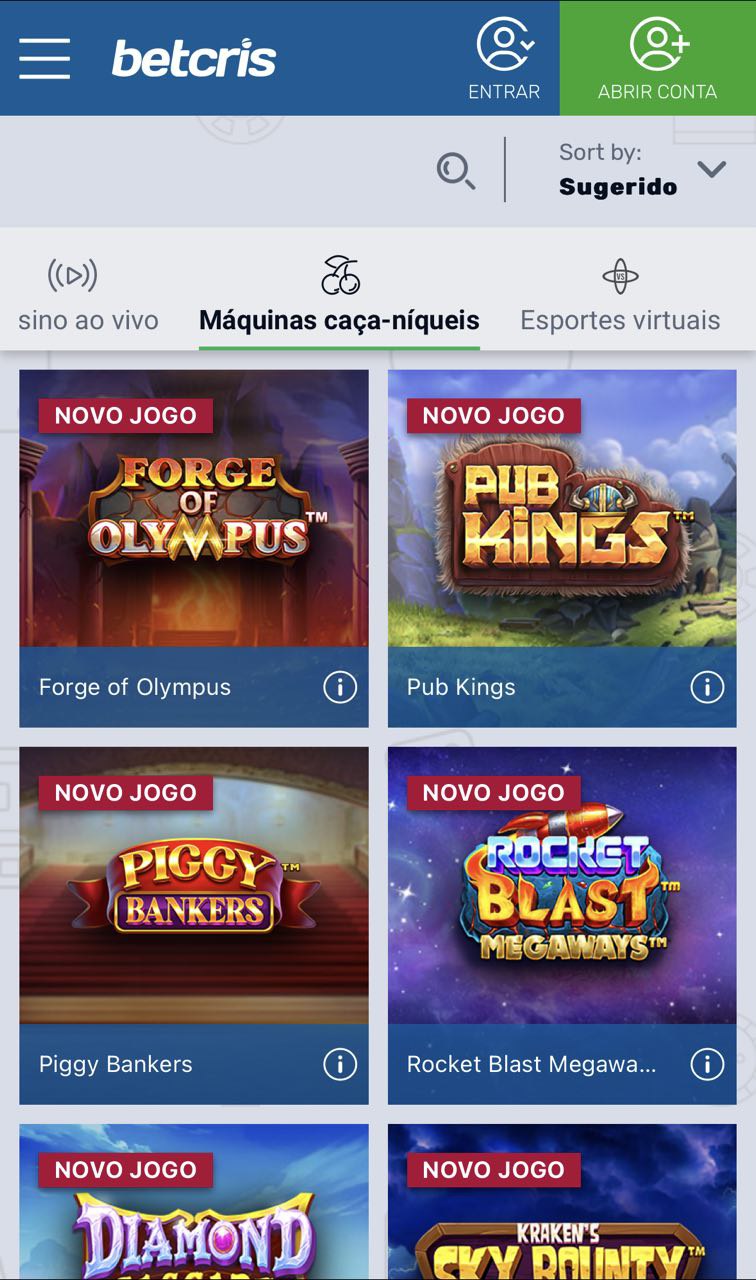Open the Forge of Olympus game

tap(194, 508)
